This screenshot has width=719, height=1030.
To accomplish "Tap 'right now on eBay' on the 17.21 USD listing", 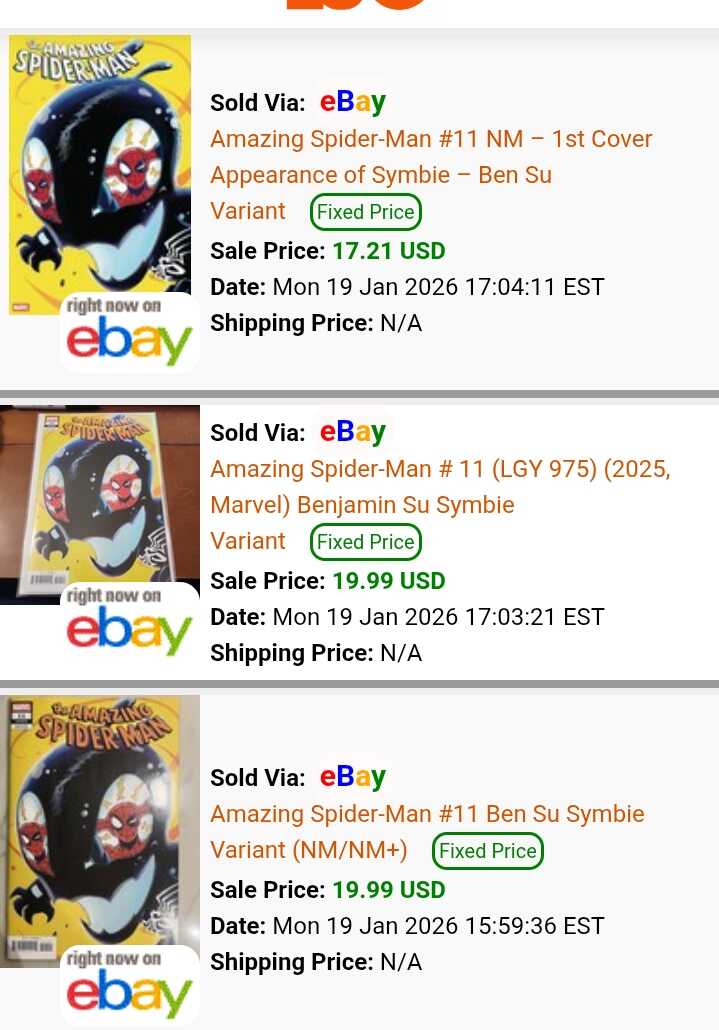I will click(x=129, y=333).
